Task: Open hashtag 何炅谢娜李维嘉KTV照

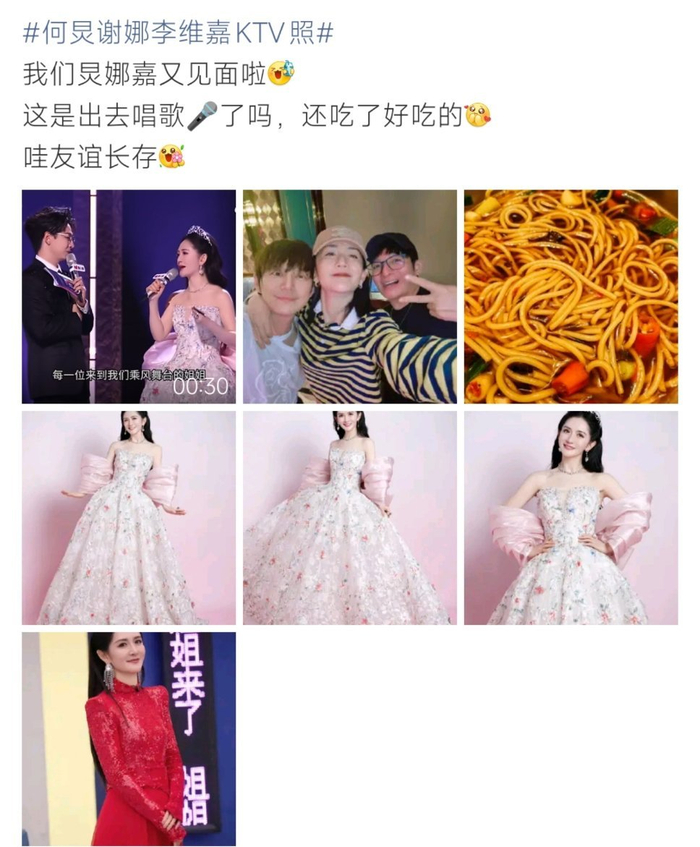Action: click(x=178, y=33)
